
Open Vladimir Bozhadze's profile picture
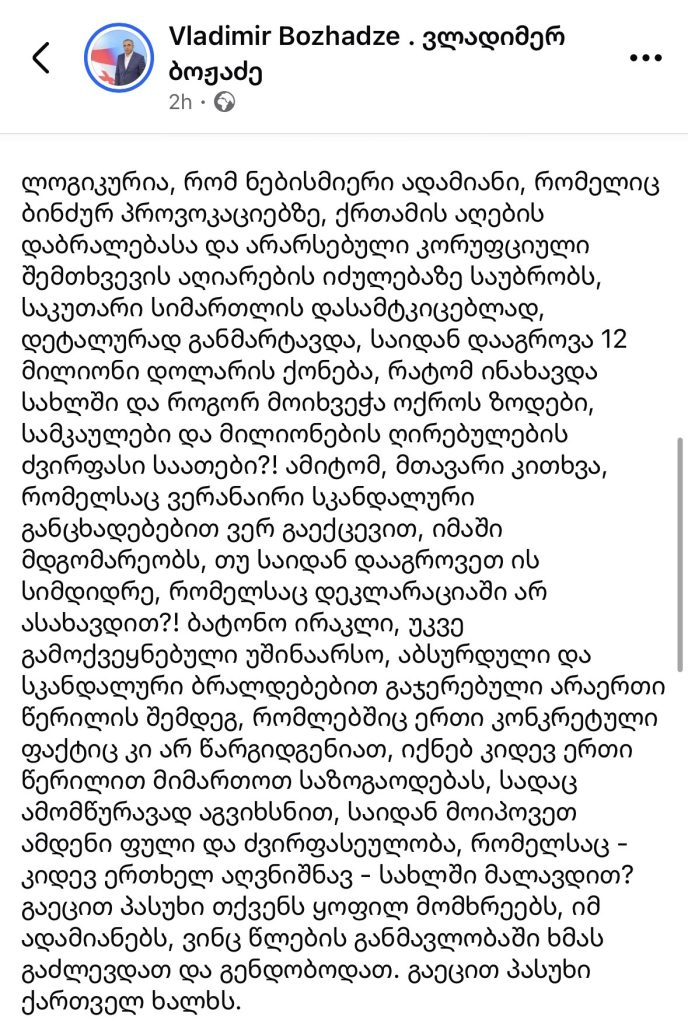click(x=119, y=57)
